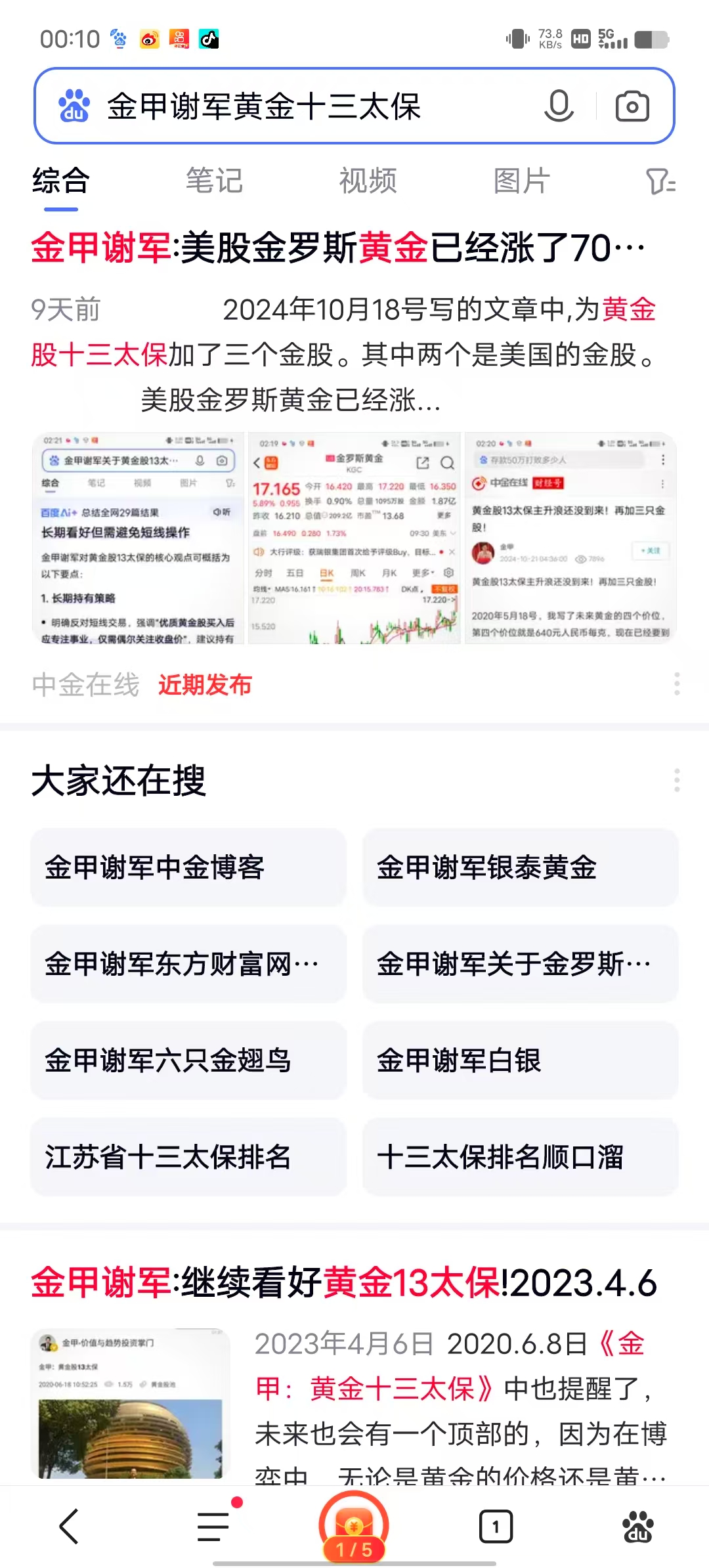The image size is (709, 1568).
Task: Open the 图片 tab
Action: (521, 182)
